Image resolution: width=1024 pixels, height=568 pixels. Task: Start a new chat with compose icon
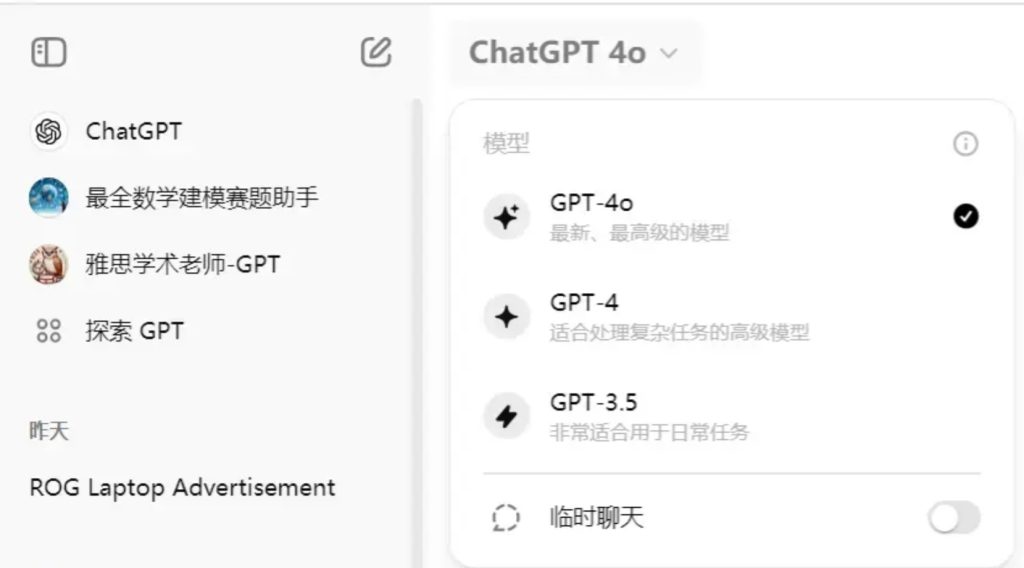click(376, 52)
